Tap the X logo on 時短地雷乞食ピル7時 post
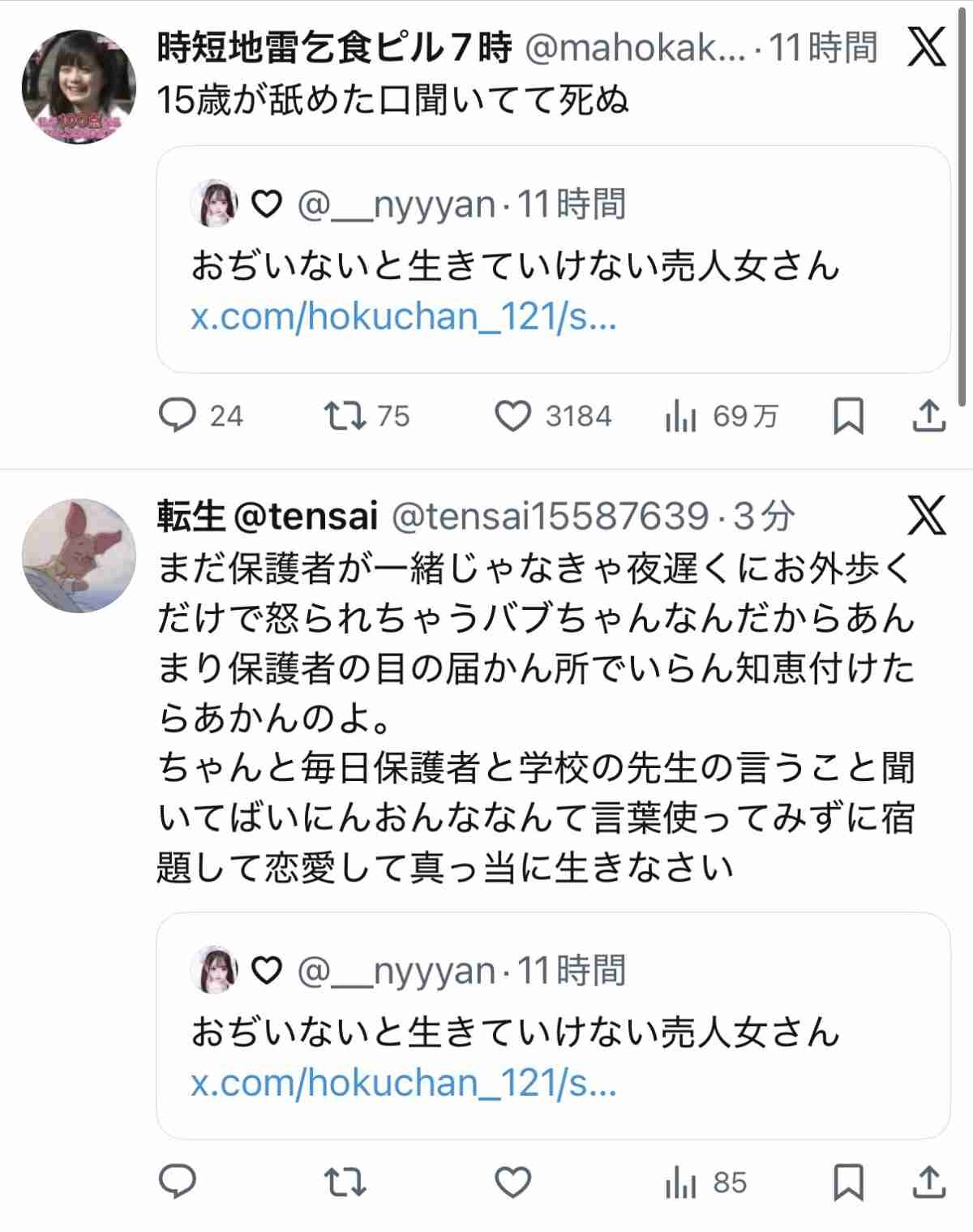This screenshot has width=973, height=1232. [x=927, y=47]
